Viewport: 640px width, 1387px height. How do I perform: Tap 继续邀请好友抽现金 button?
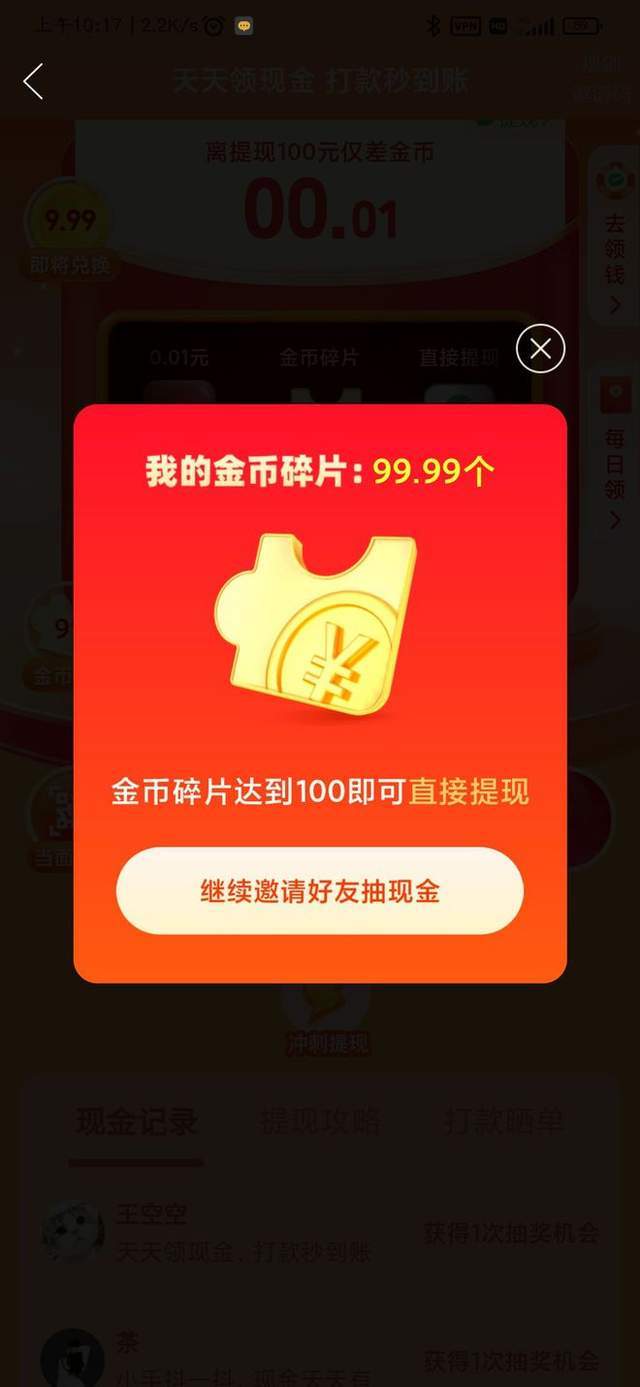point(320,891)
